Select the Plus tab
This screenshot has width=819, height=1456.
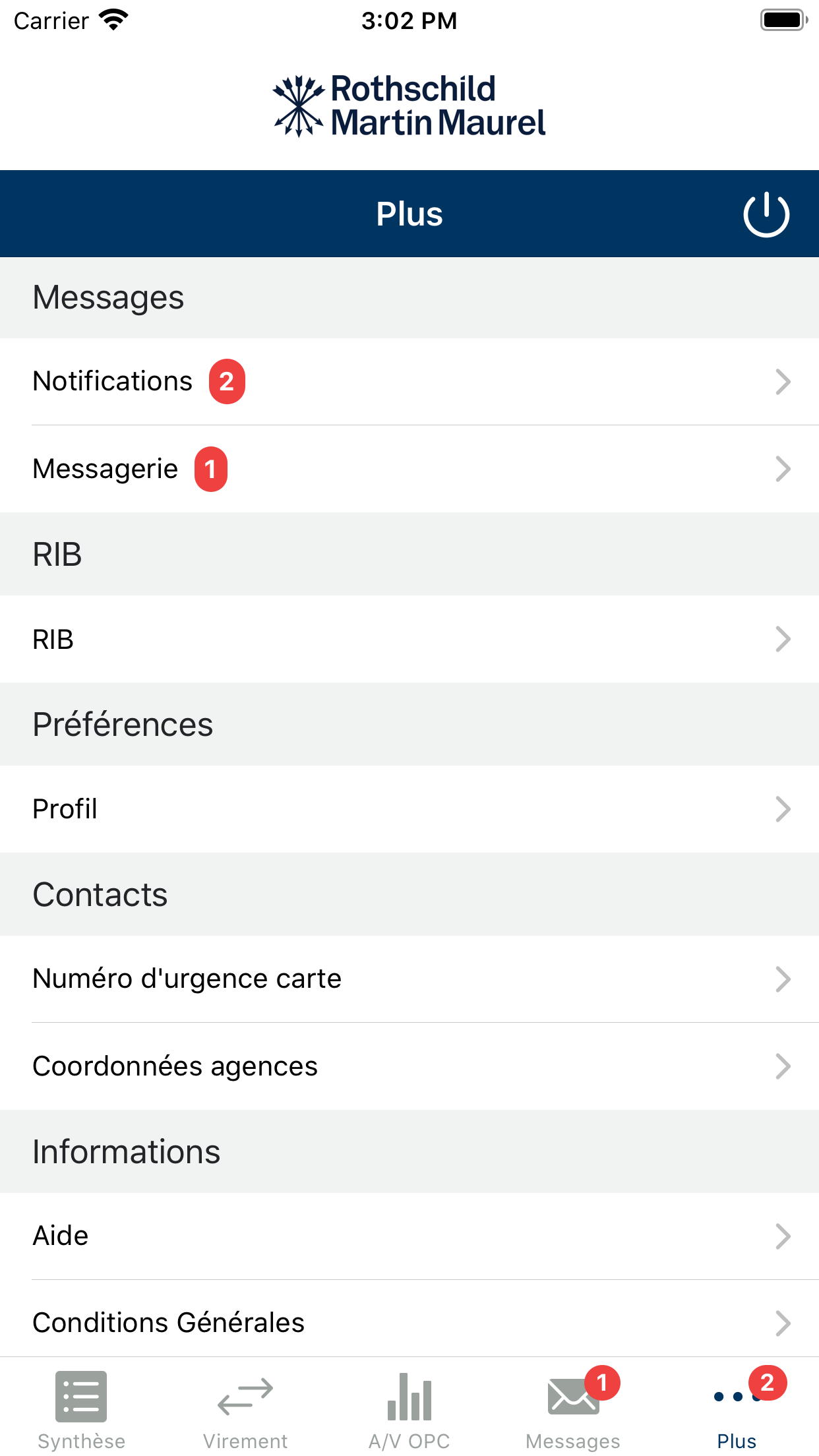(737, 1409)
